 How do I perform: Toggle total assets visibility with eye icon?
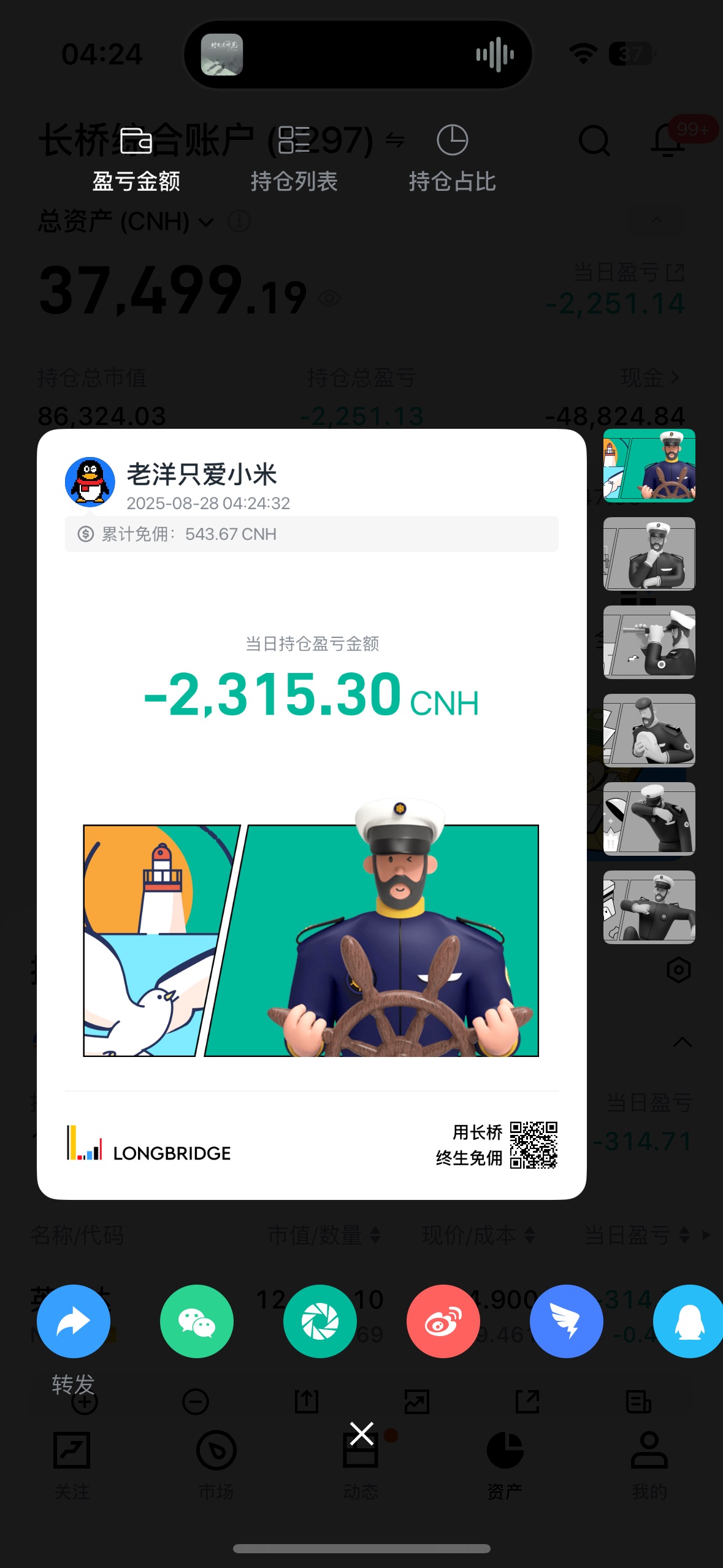[x=329, y=299]
